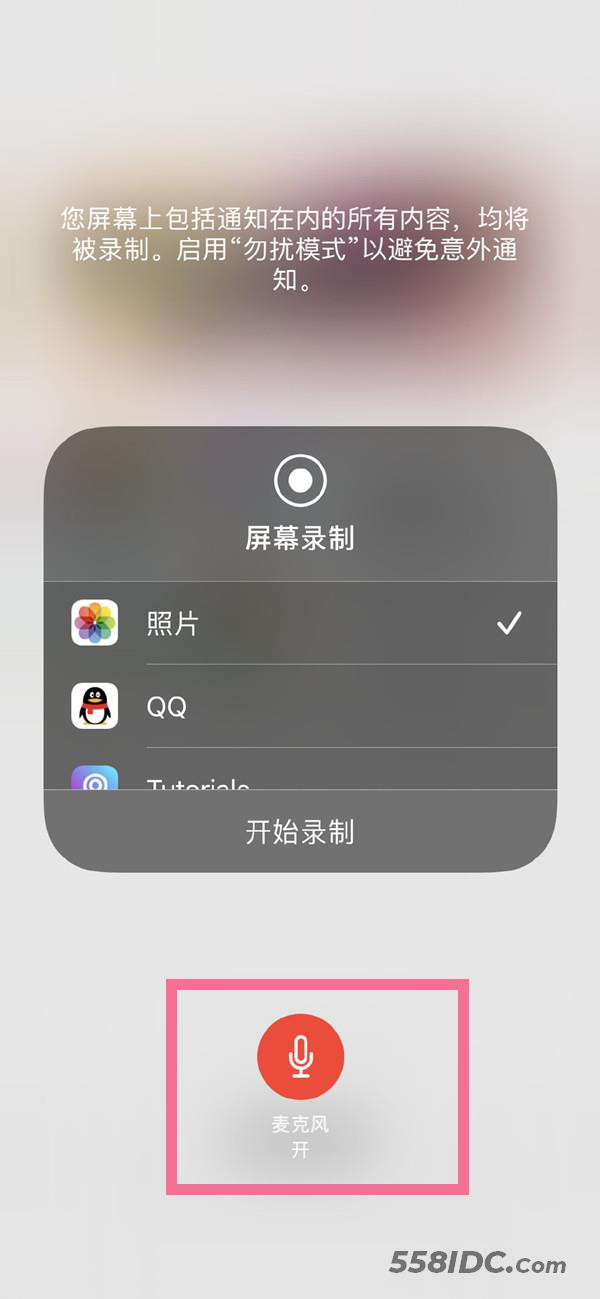Viewport: 600px width, 1299px height.
Task: Turn off the microphone toggle
Action: (x=300, y=1057)
